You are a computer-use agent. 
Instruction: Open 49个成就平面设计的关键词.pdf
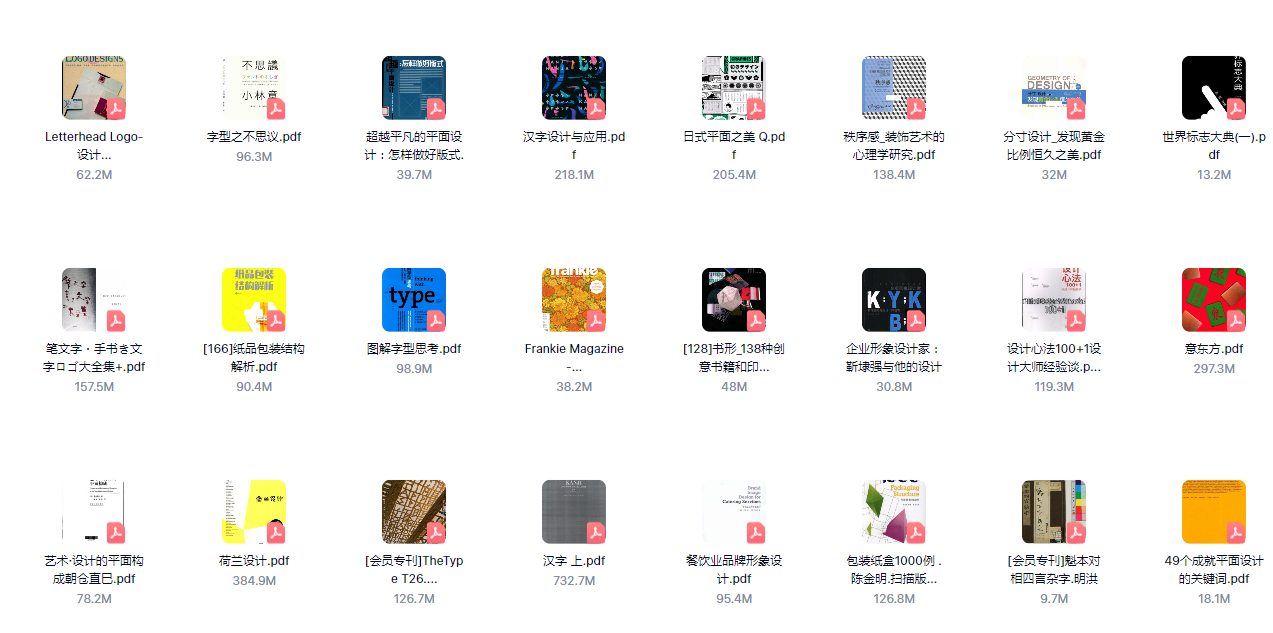coord(1214,512)
